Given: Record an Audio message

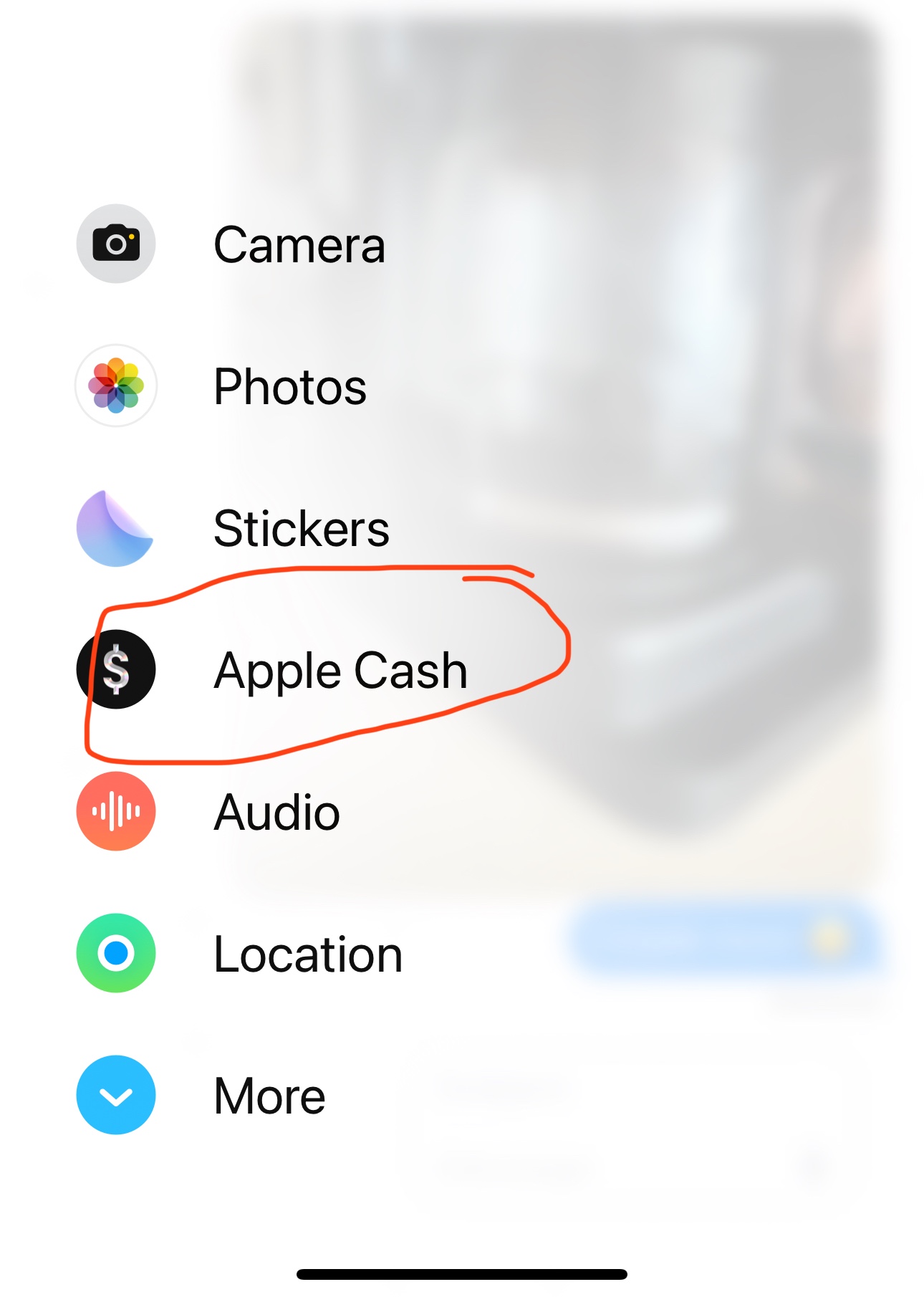Looking at the screenshot, I should [208, 811].
